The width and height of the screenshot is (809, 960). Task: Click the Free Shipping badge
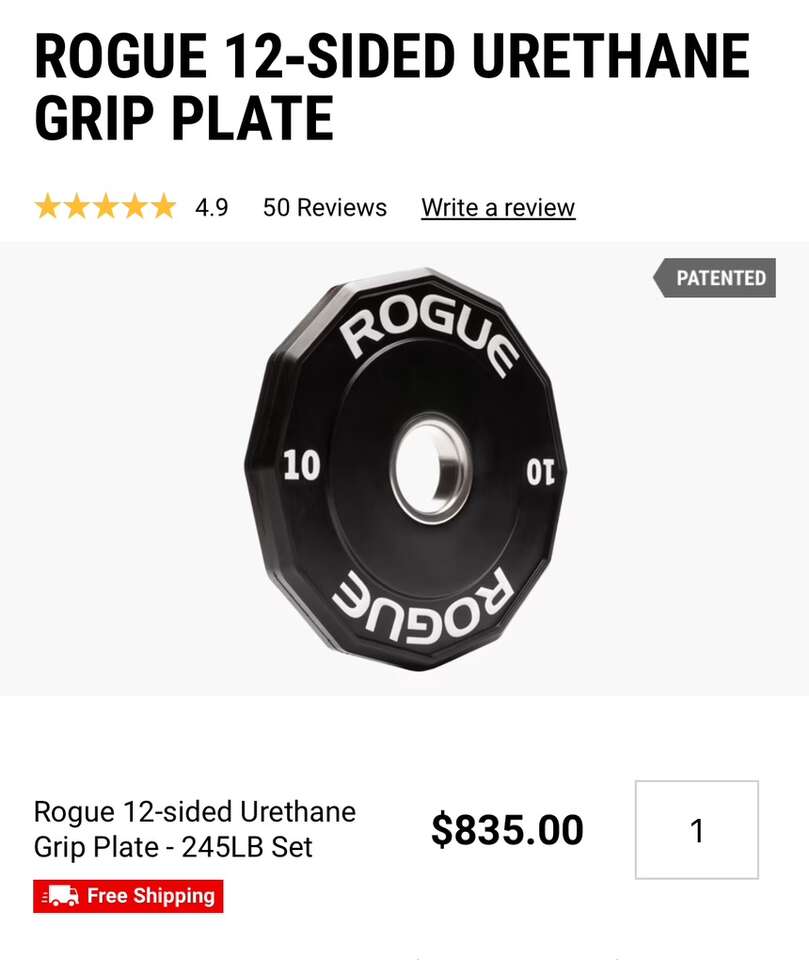[x=128, y=896]
